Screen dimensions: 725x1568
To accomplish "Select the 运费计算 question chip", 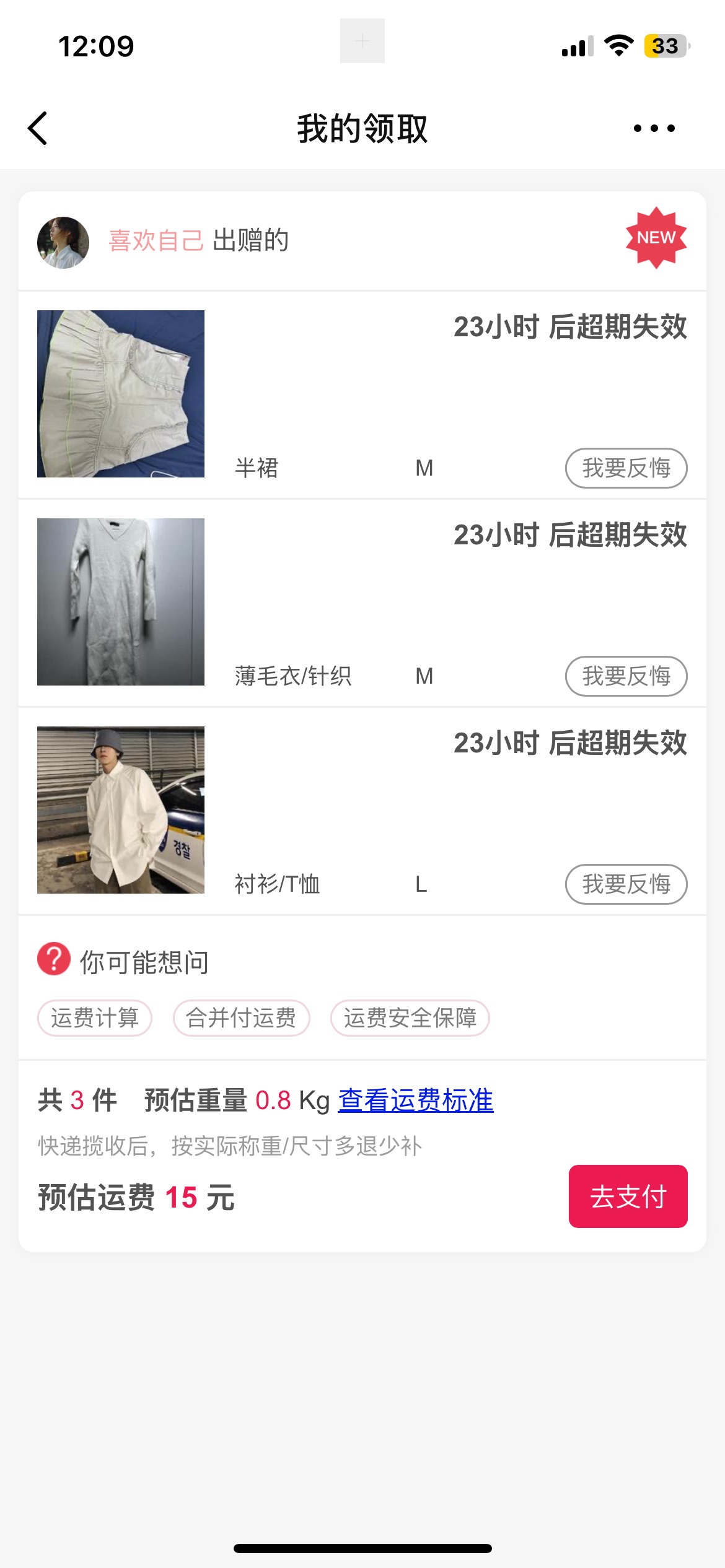I will (95, 1018).
